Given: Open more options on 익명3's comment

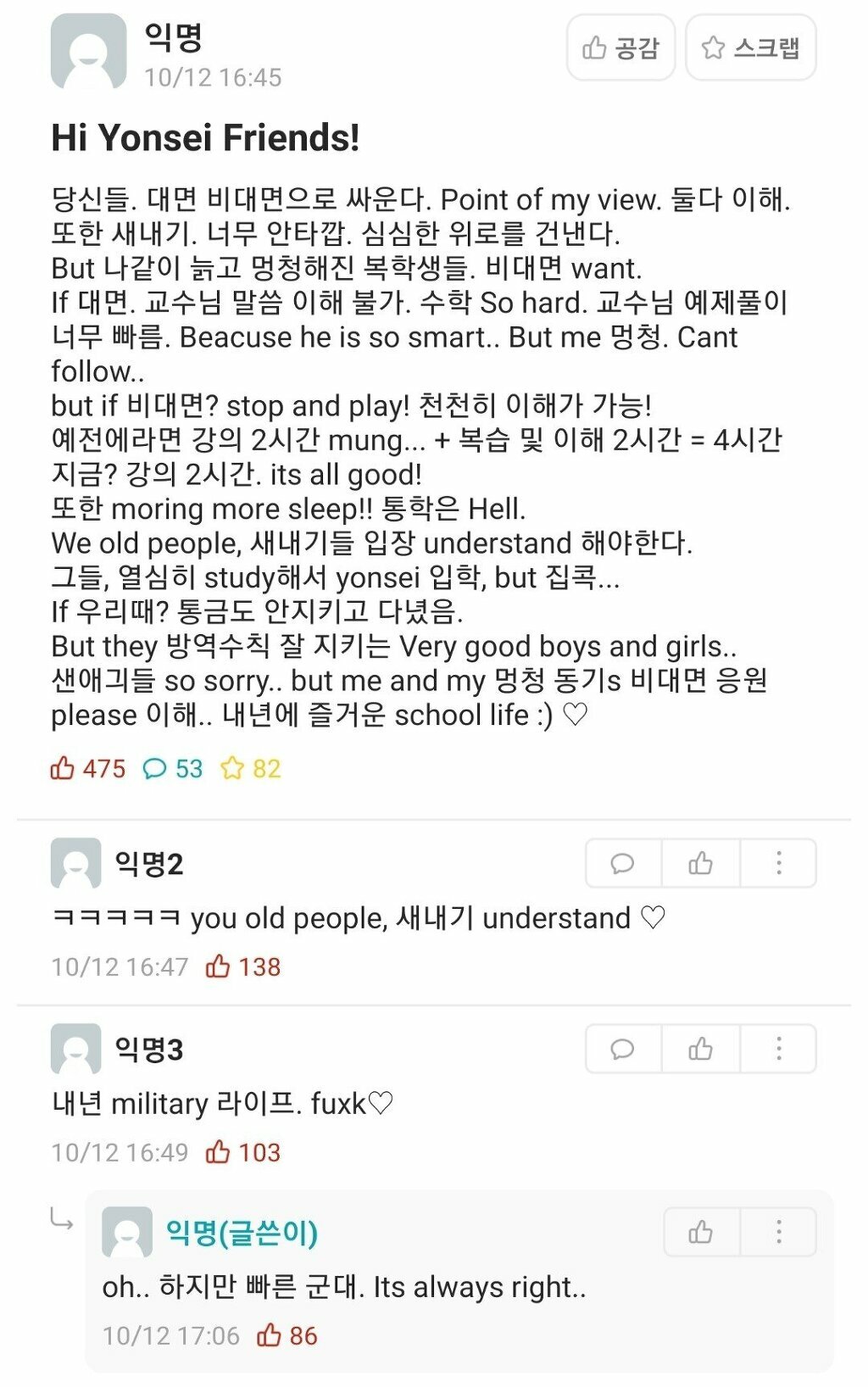Looking at the screenshot, I should [x=778, y=1050].
